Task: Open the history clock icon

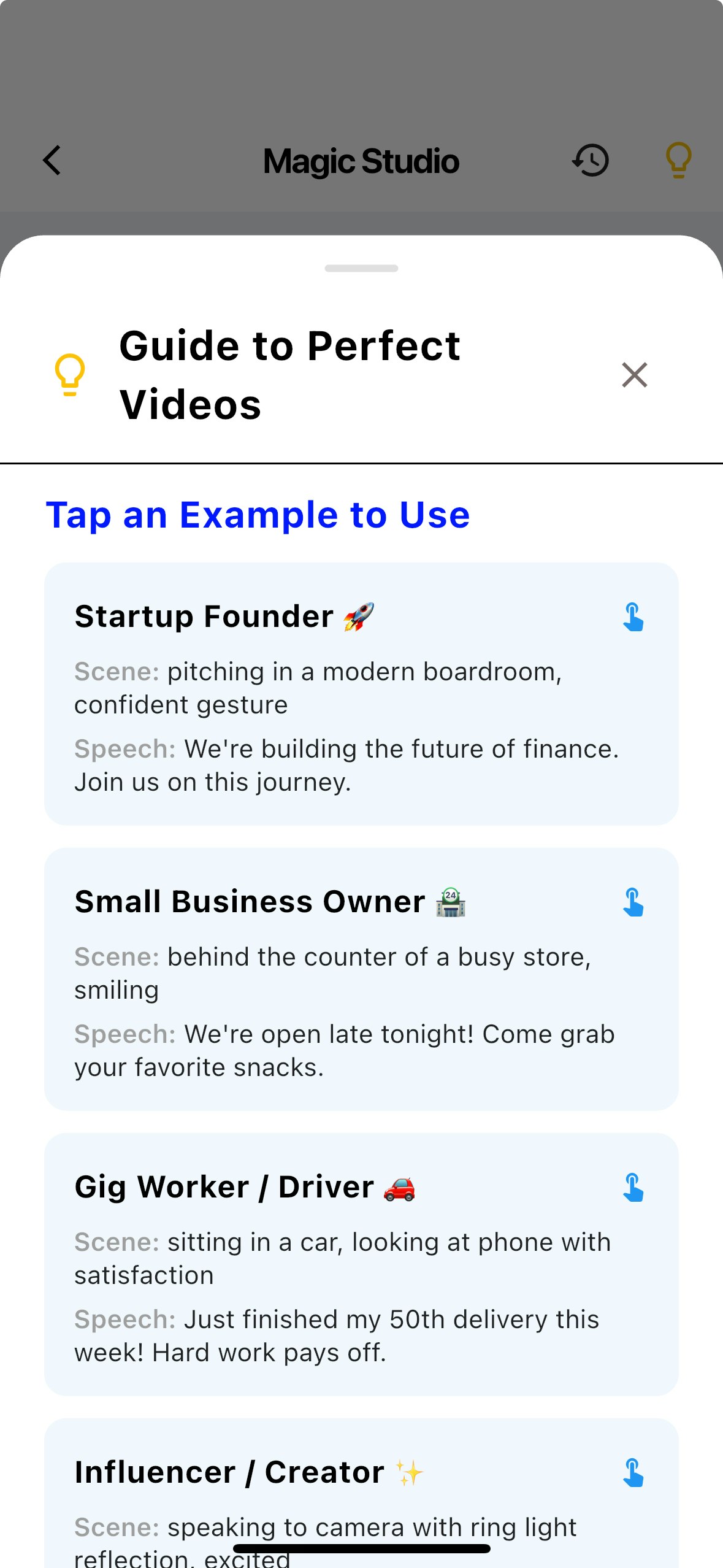Action: [x=591, y=161]
